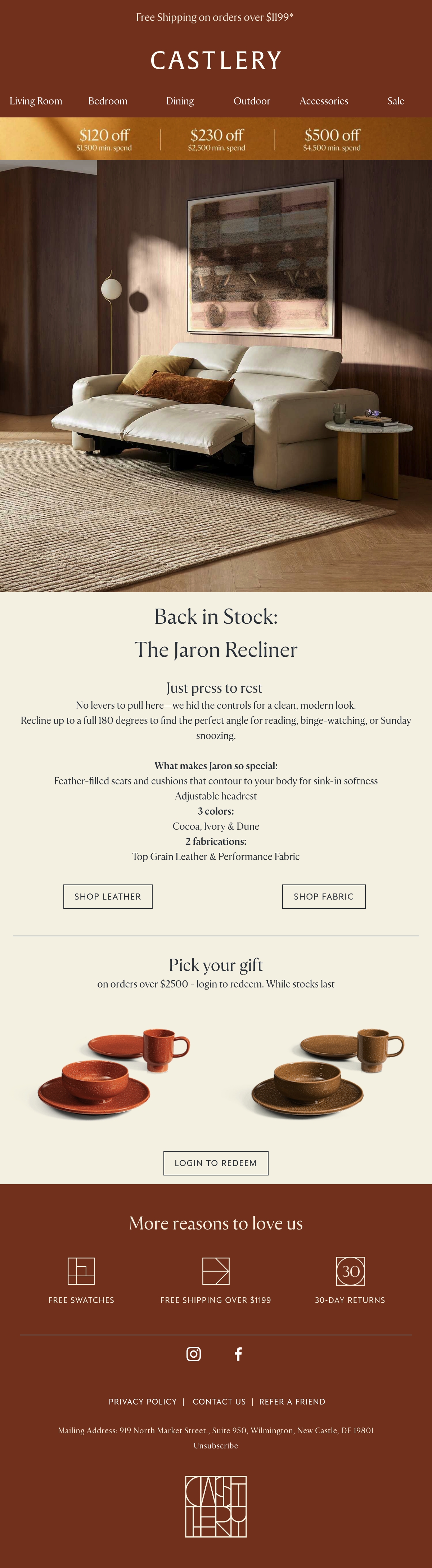Tap Login to Redeem

point(216,1163)
